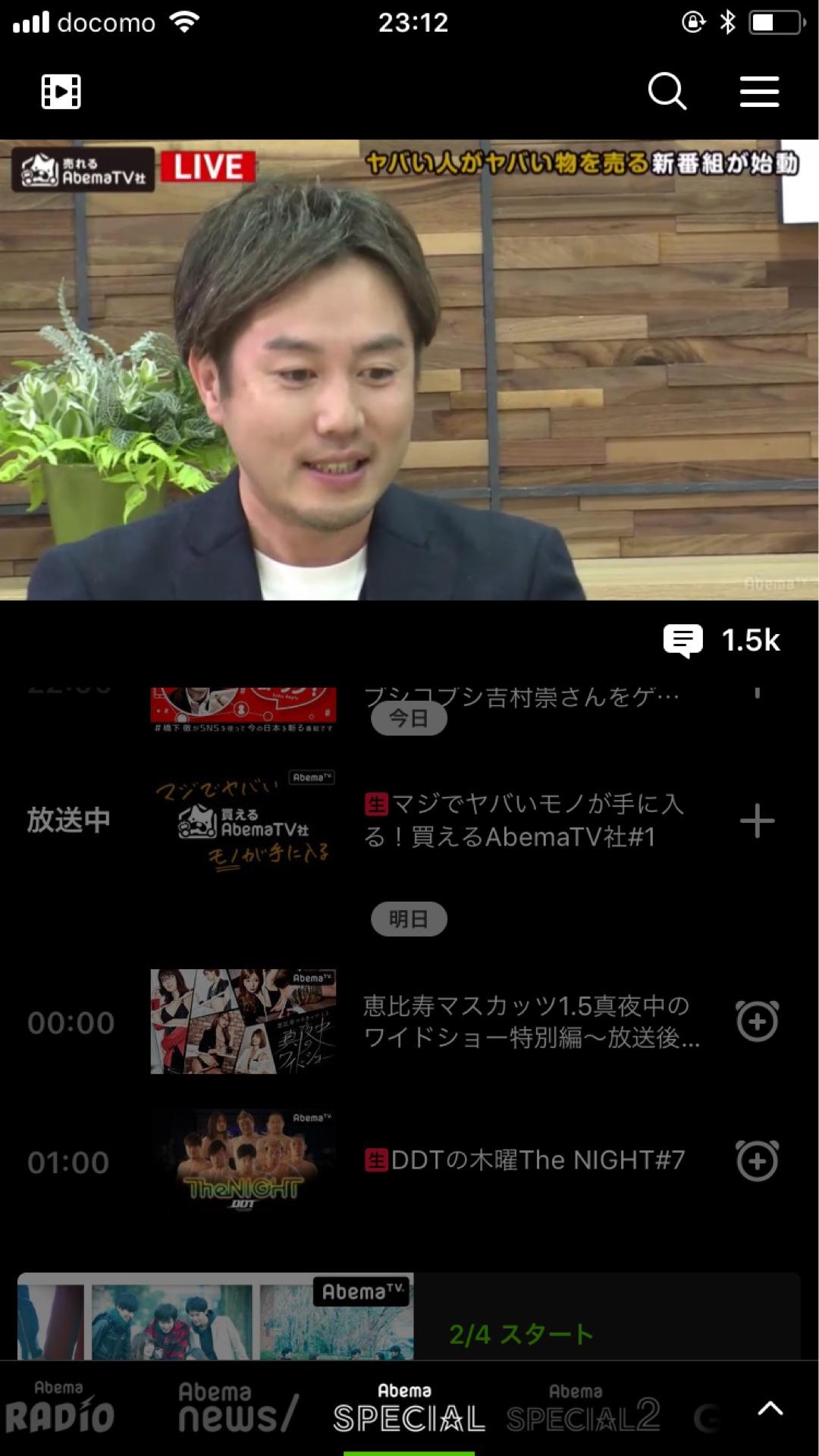This screenshot has height=1456, width=819.
Task: Open the AbemaTV video library icon
Action: [60, 90]
